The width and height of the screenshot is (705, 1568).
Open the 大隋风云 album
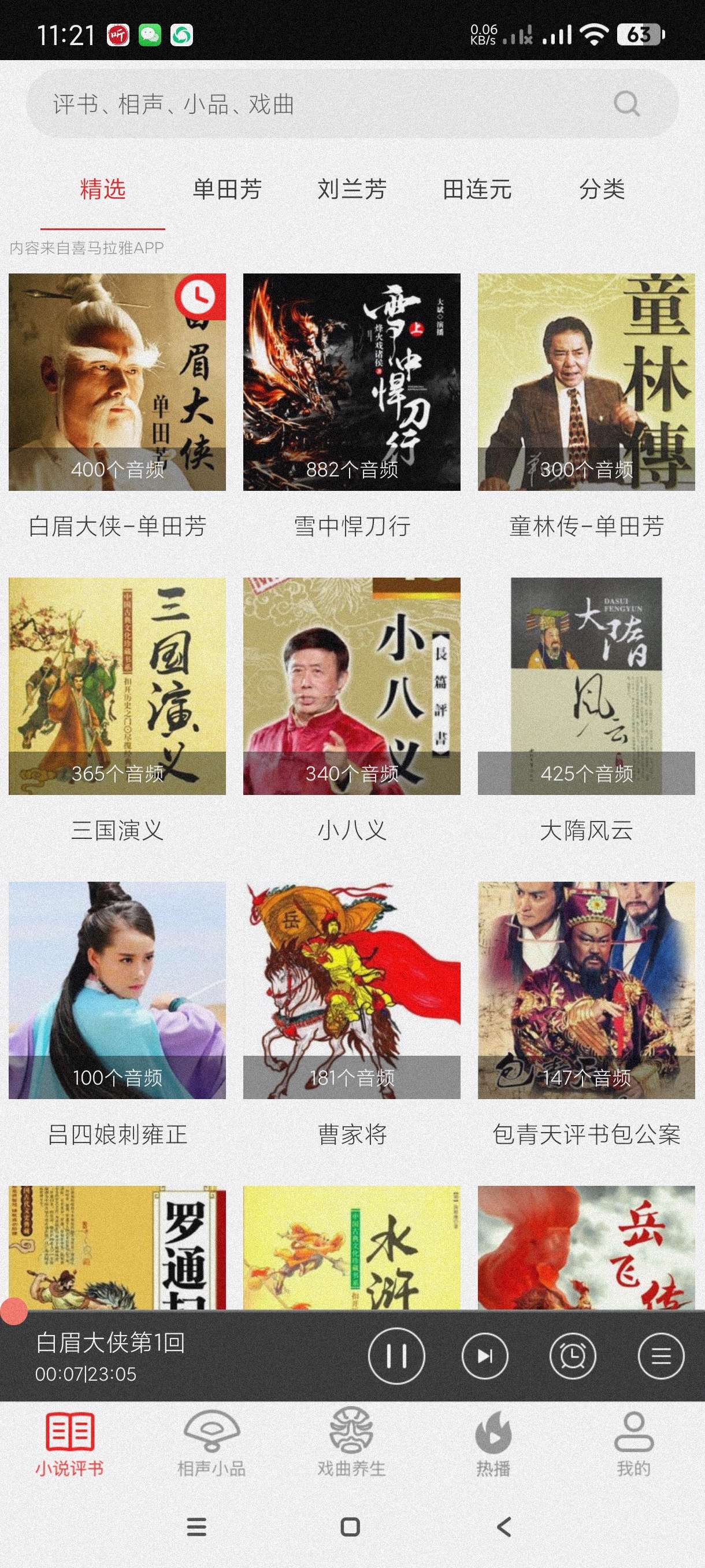586,686
